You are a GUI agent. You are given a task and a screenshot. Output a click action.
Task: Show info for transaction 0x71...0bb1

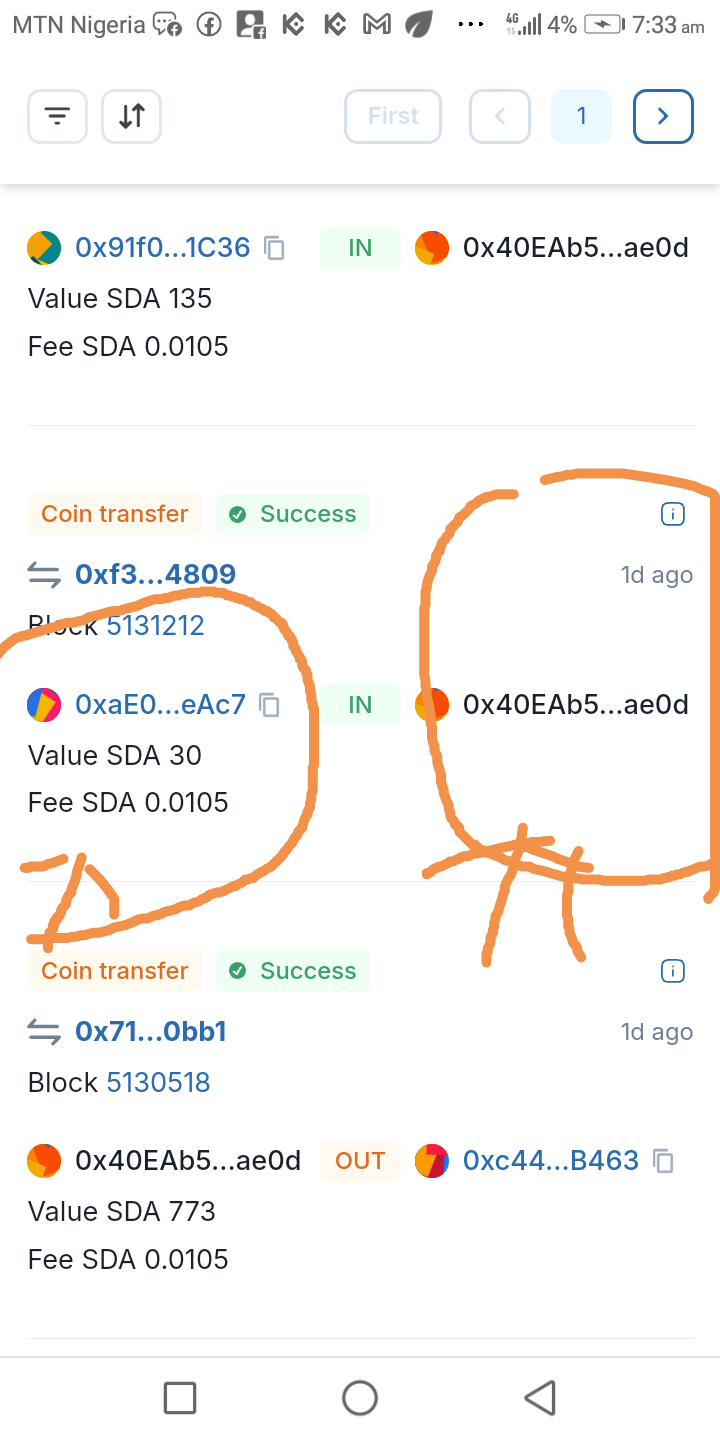pos(673,971)
